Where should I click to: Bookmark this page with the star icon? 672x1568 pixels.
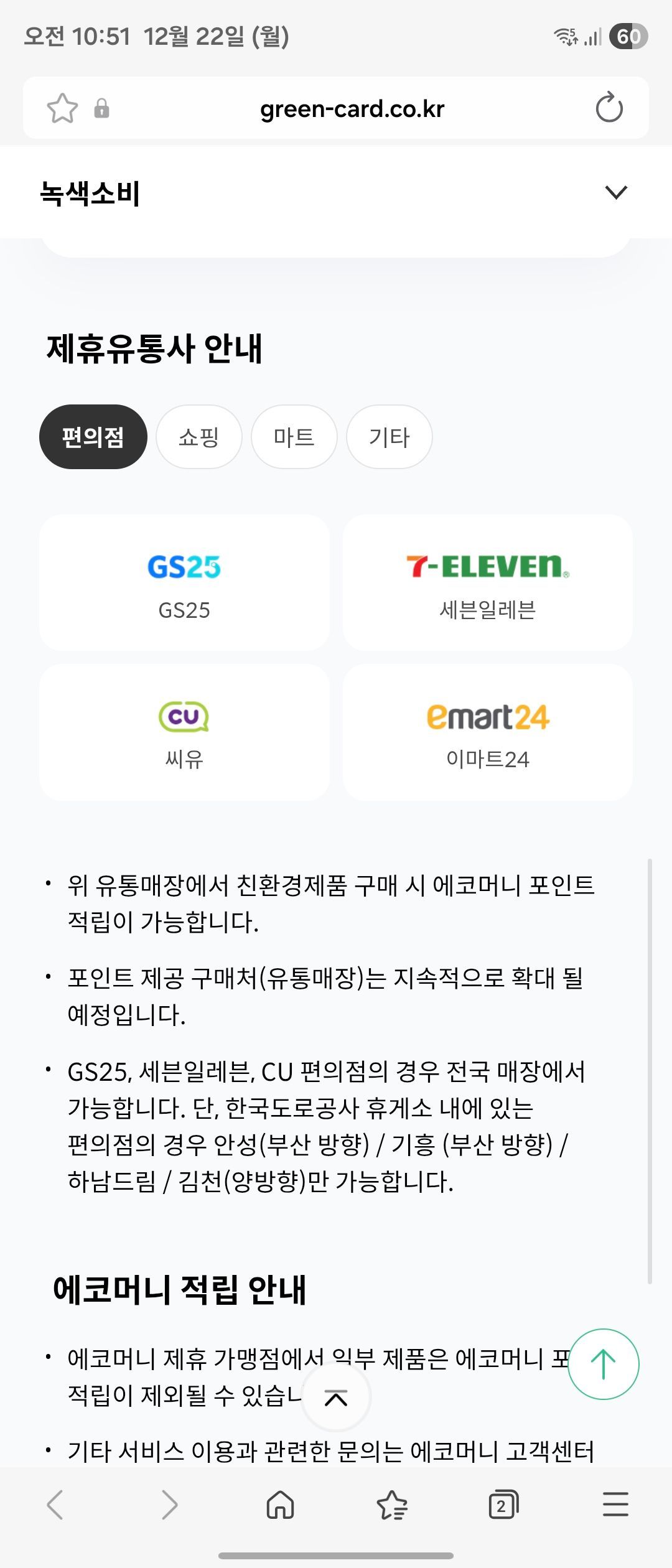tap(62, 108)
